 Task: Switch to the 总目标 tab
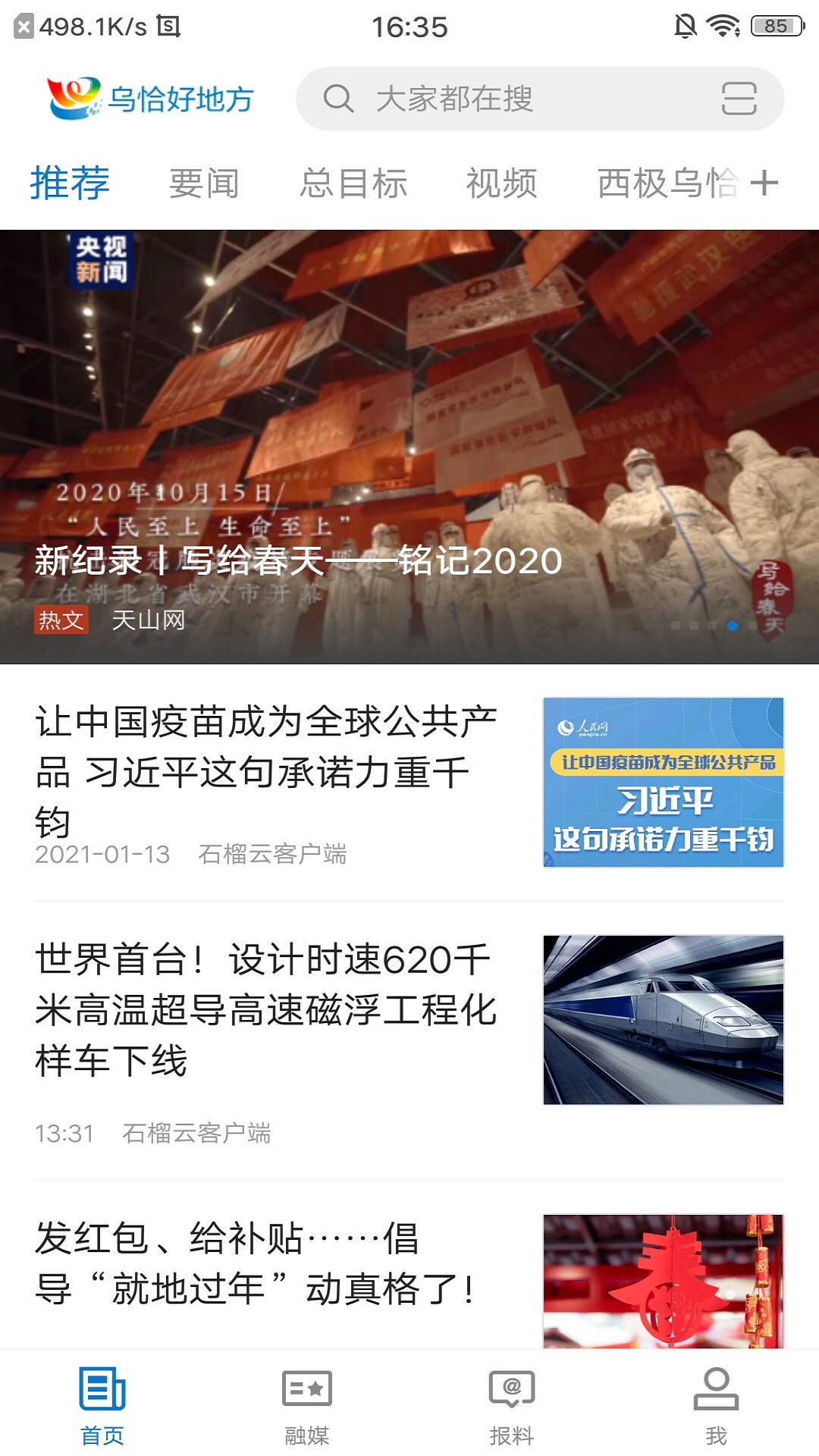(353, 184)
